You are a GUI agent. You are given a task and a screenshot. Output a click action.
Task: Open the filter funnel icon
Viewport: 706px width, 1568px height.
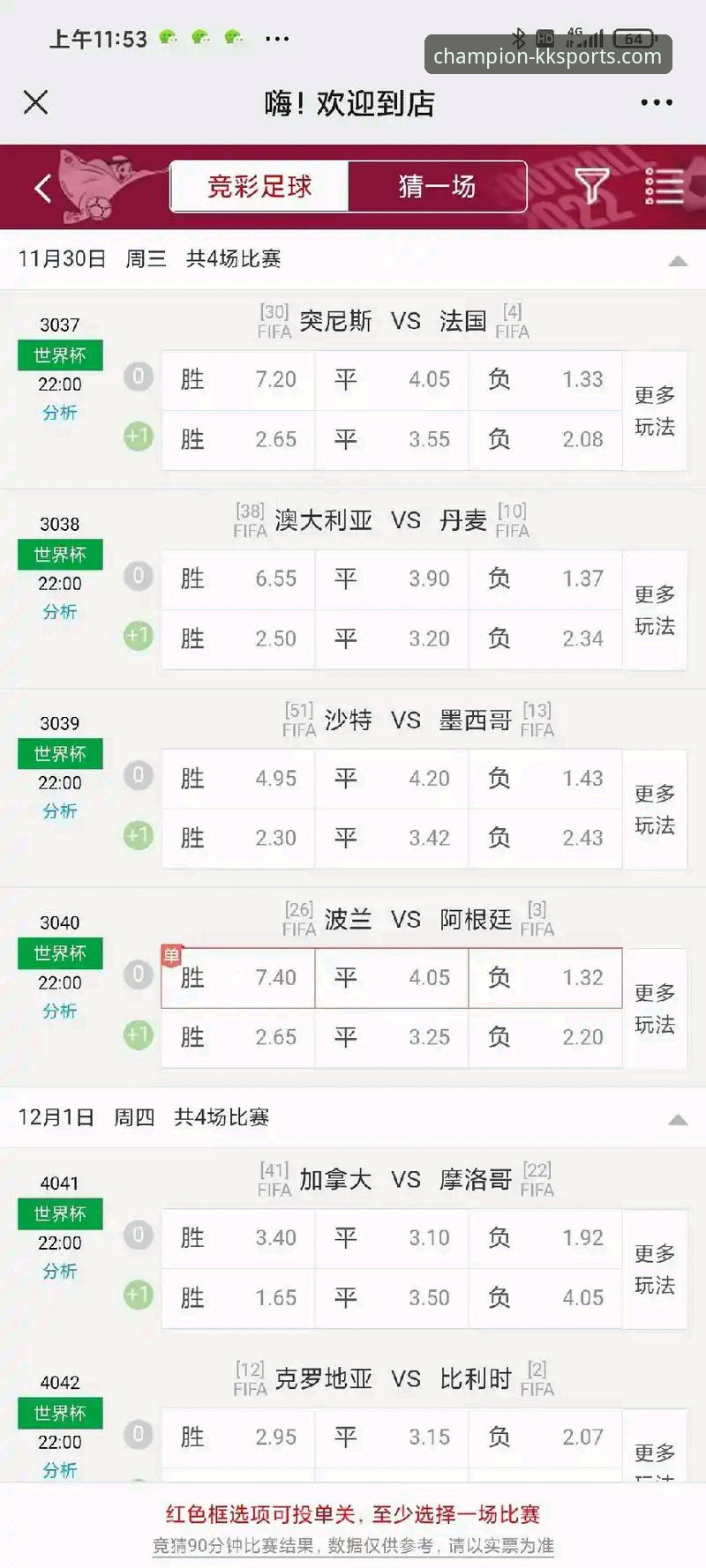coord(593,187)
